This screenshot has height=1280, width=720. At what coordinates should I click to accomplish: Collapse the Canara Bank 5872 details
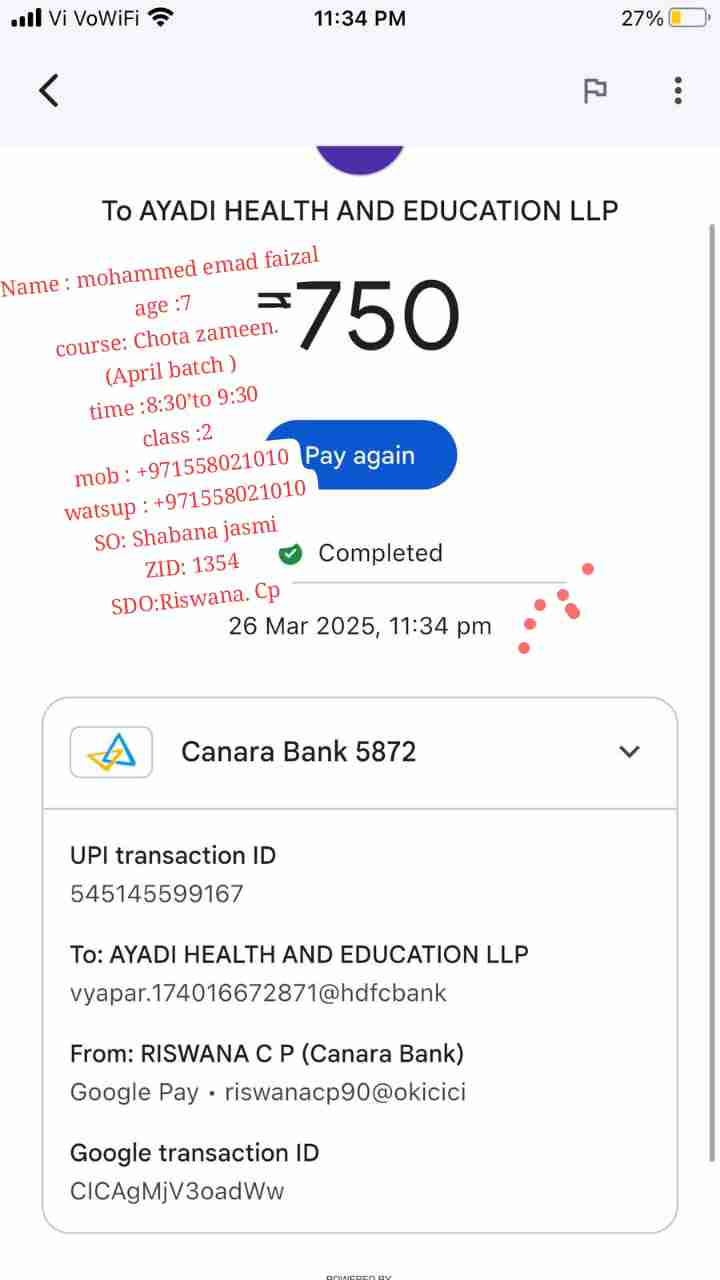629,752
